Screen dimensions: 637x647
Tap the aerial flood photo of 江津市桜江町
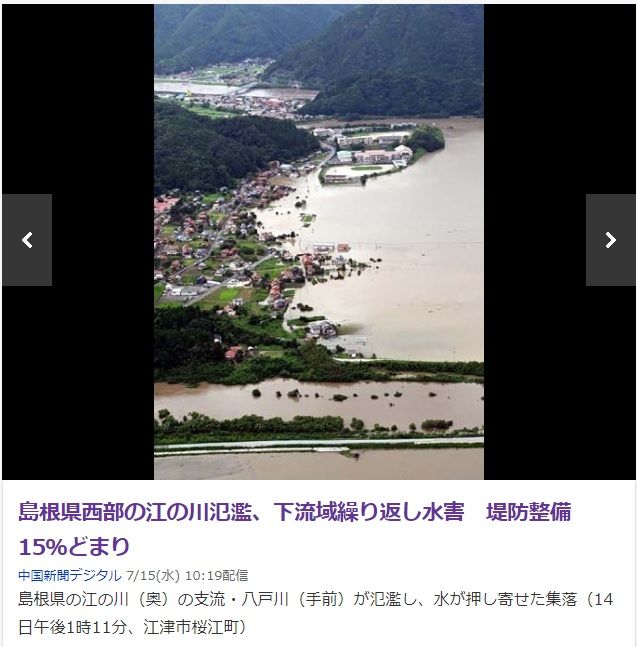318,242
